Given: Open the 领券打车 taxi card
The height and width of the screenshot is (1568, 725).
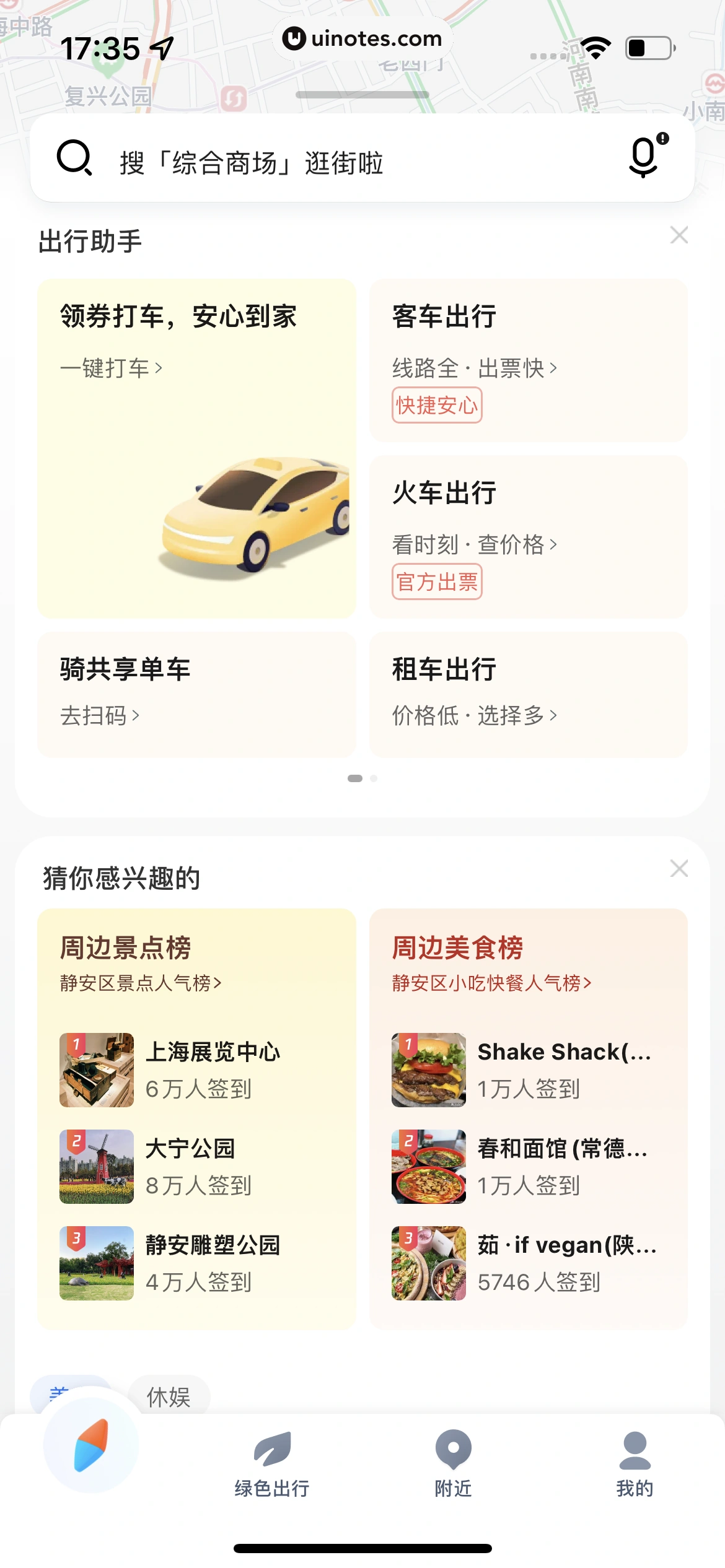Looking at the screenshot, I should click(x=196, y=448).
